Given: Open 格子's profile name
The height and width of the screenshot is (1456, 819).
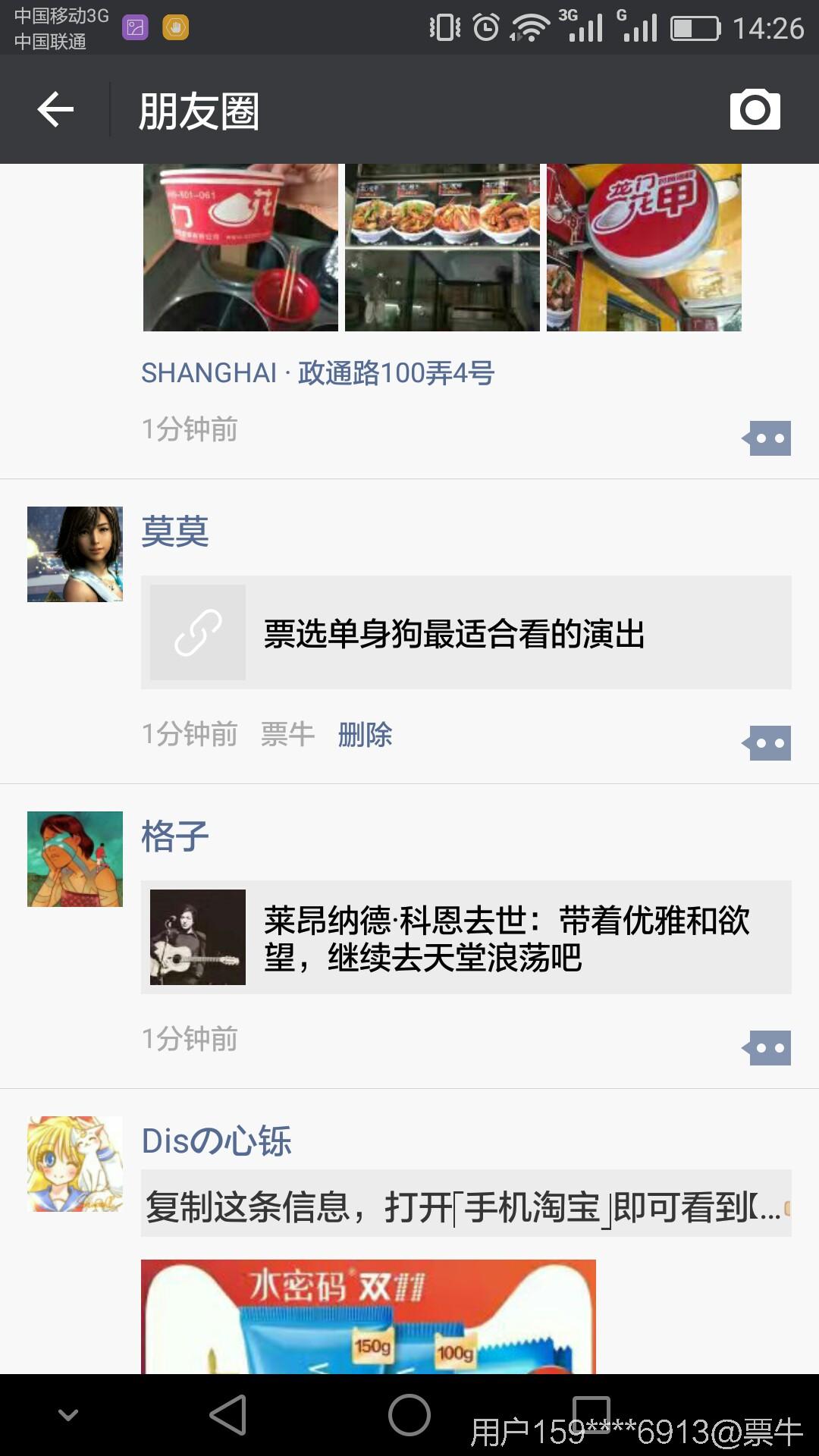Looking at the screenshot, I should (x=175, y=836).
